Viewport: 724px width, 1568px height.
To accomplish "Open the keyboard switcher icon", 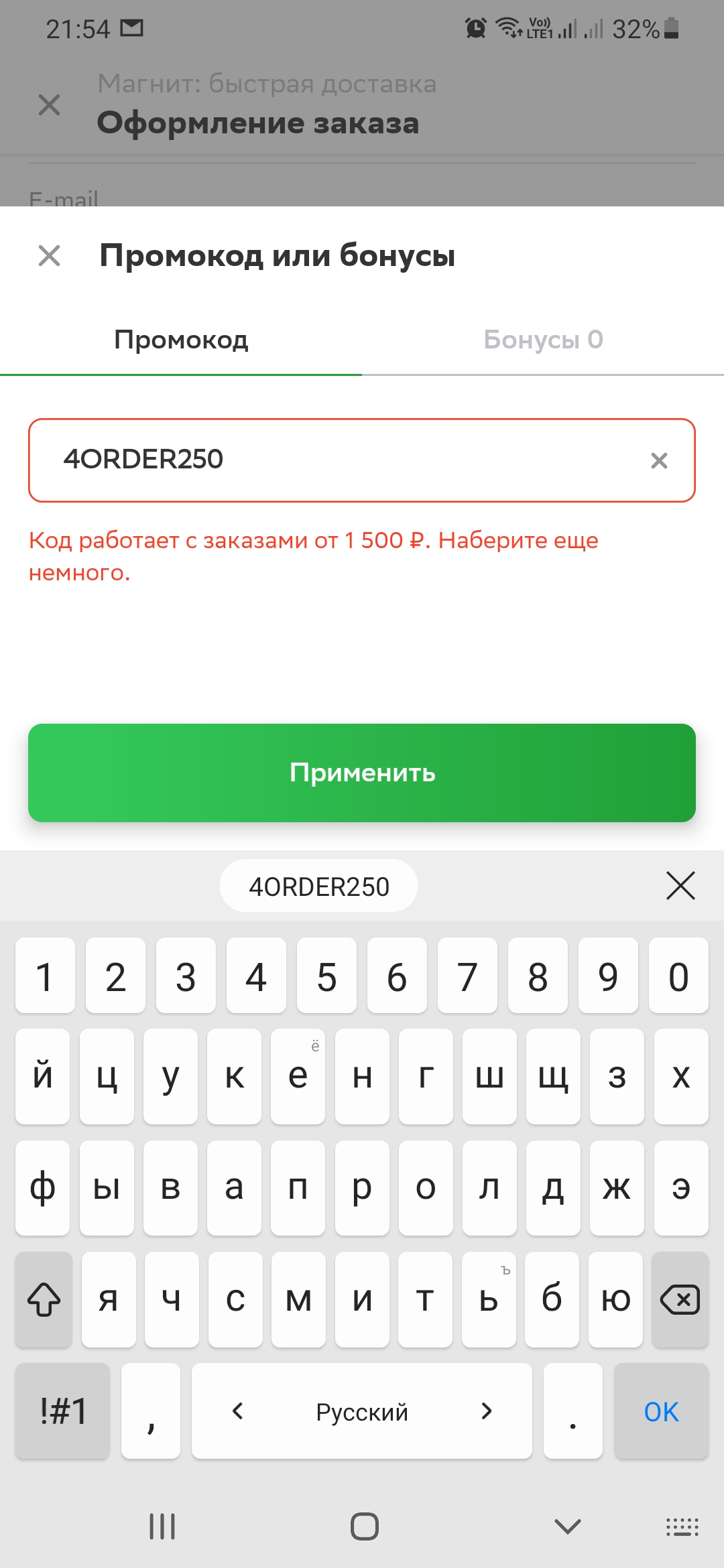I will (x=682, y=1526).
